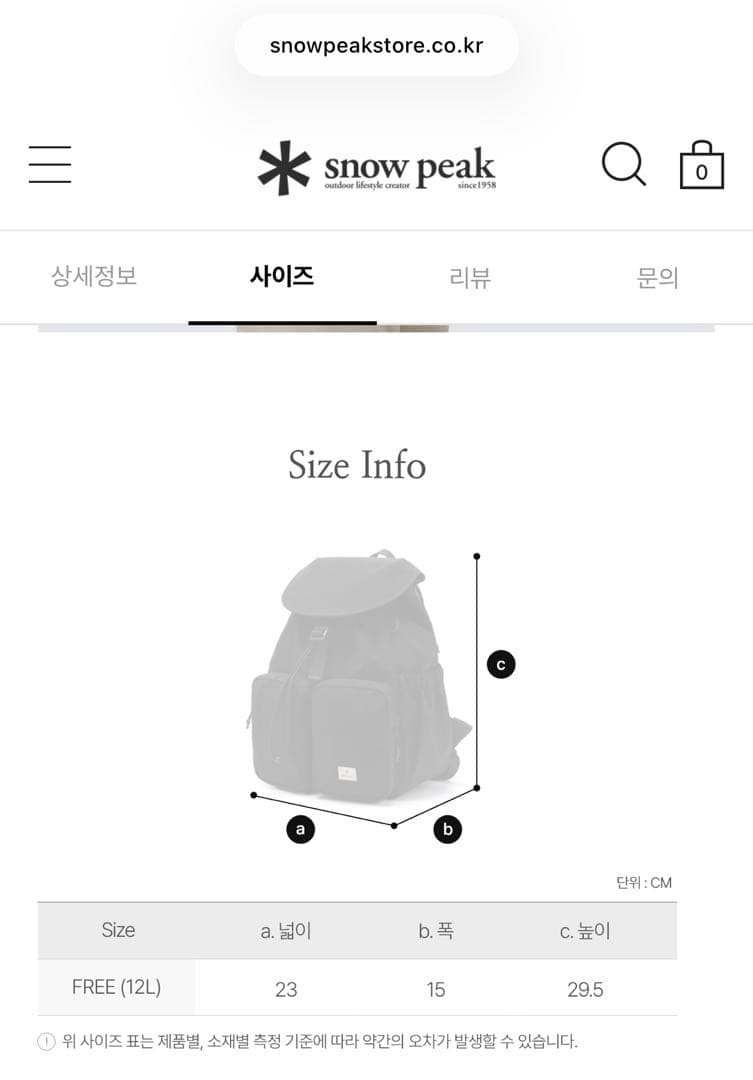Click the height value 29.5 in table
Viewport: 753px width, 1080px height.
point(586,988)
